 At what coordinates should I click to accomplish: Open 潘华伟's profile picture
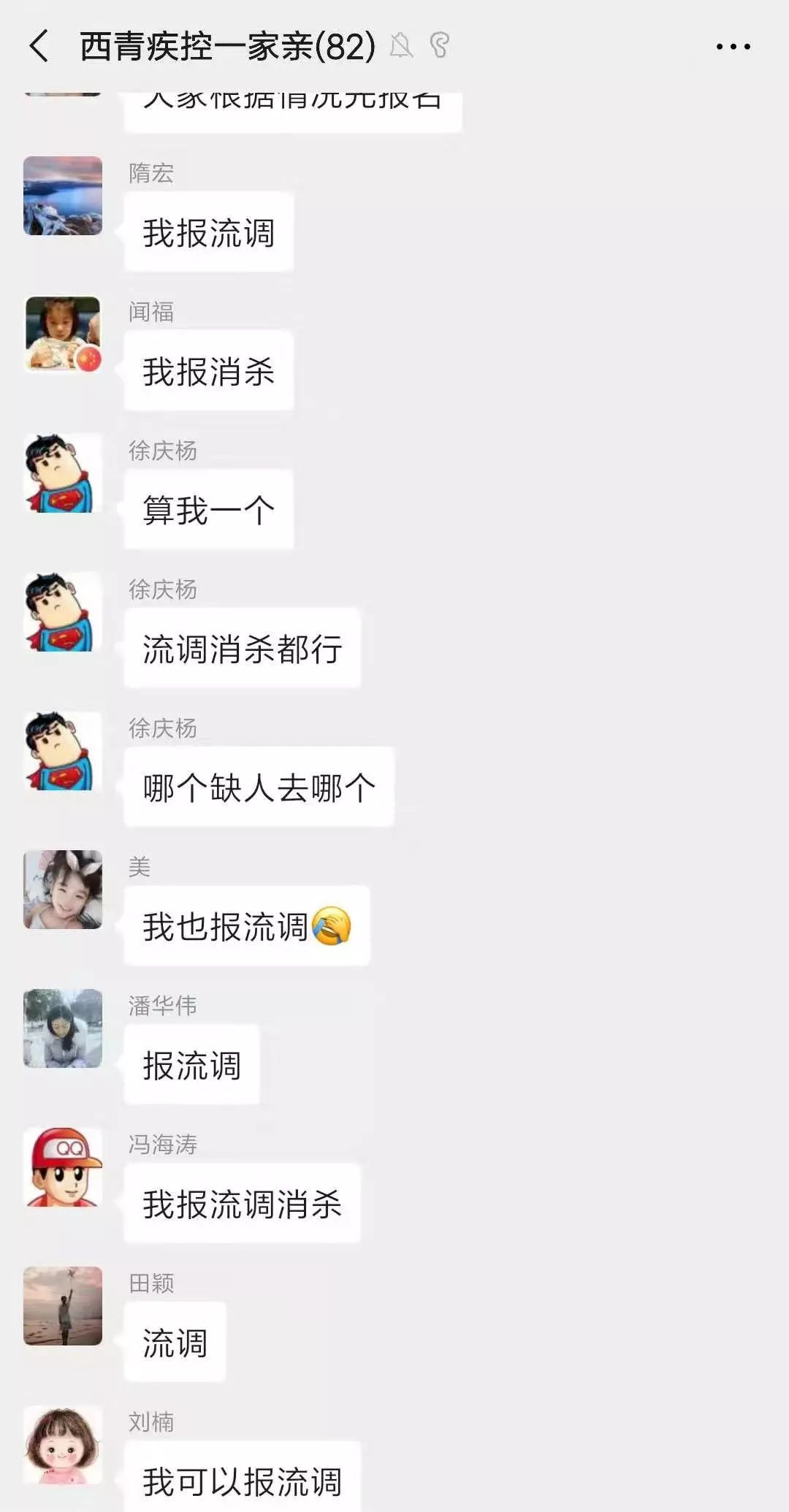click(x=63, y=1028)
